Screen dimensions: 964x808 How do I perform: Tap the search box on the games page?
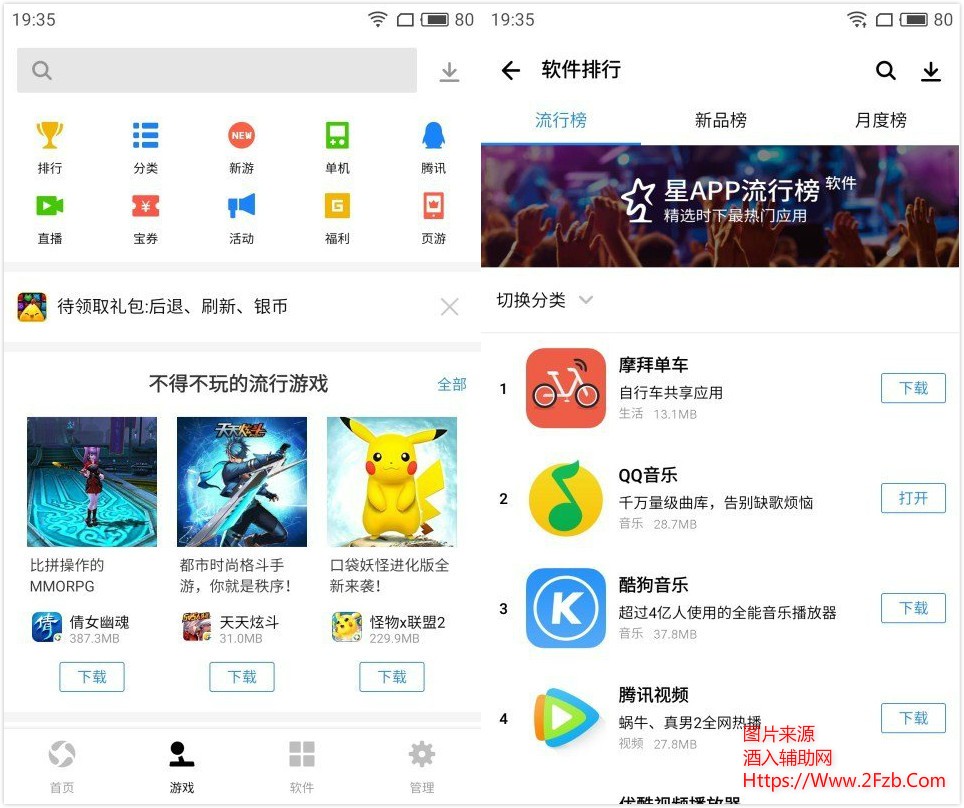pyautogui.click(x=217, y=70)
